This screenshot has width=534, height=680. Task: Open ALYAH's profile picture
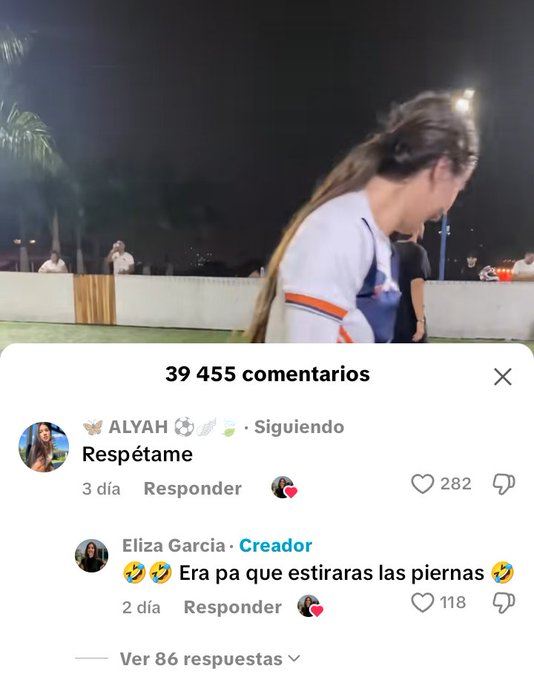pos(43,447)
